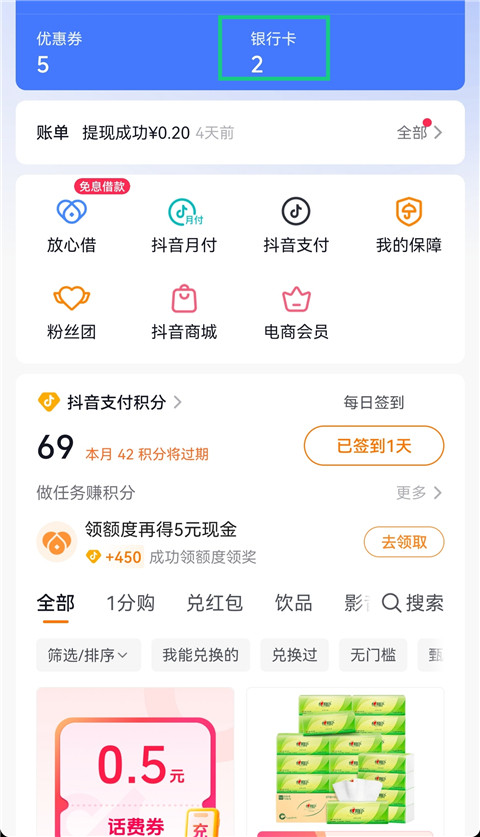Tap the 已签到1天 check-in button
480x837 pixels.
(374, 445)
